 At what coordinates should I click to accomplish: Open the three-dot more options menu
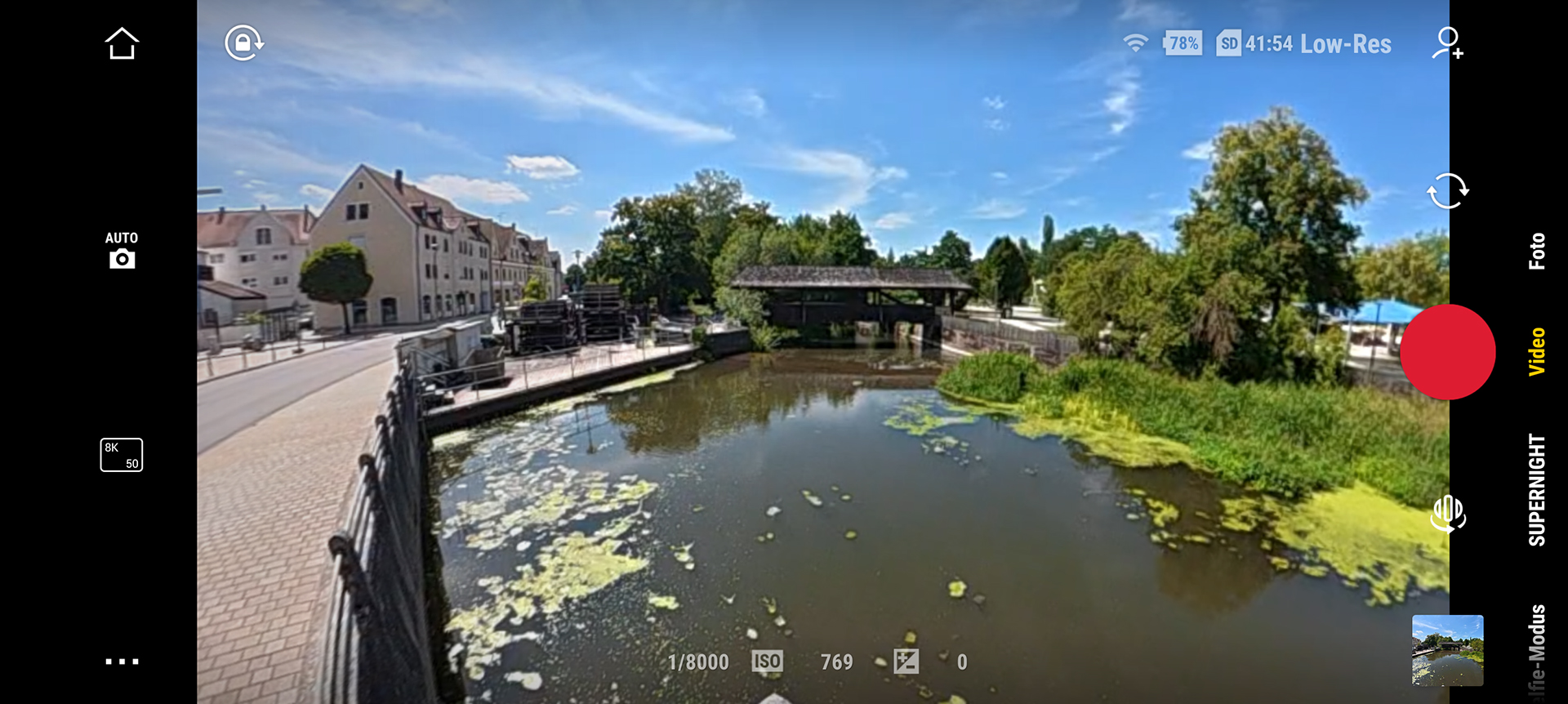(122, 661)
